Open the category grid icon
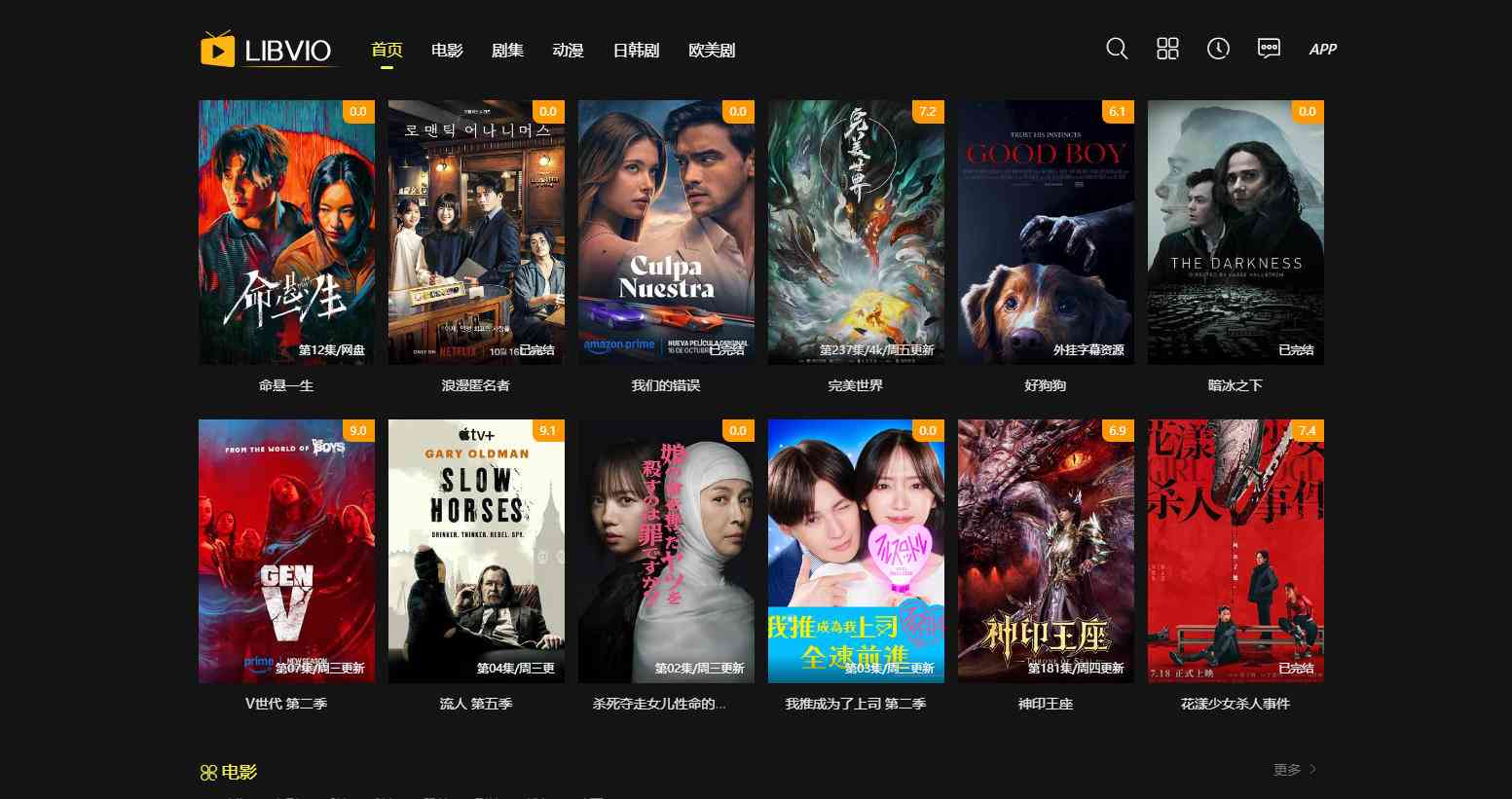 1167,49
